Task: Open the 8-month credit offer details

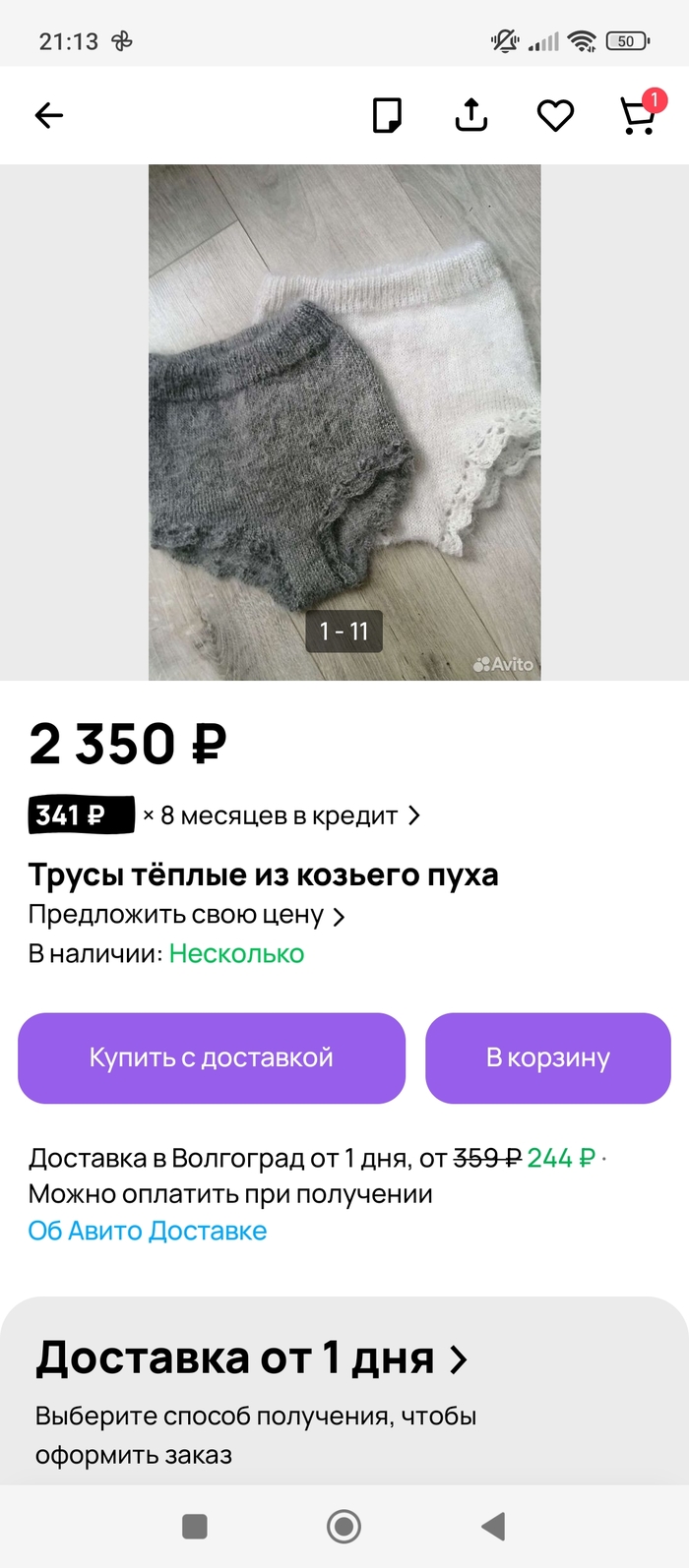Action: (x=281, y=815)
